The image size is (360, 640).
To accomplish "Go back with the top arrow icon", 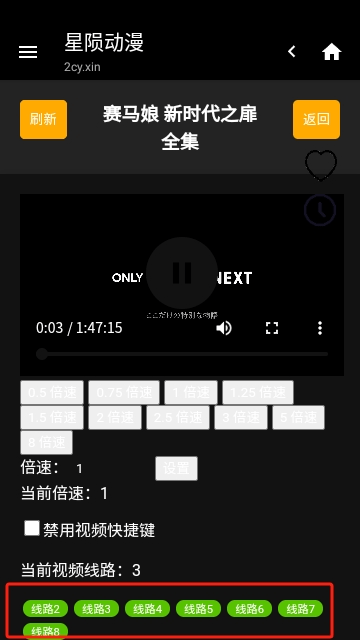I will [291, 51].
